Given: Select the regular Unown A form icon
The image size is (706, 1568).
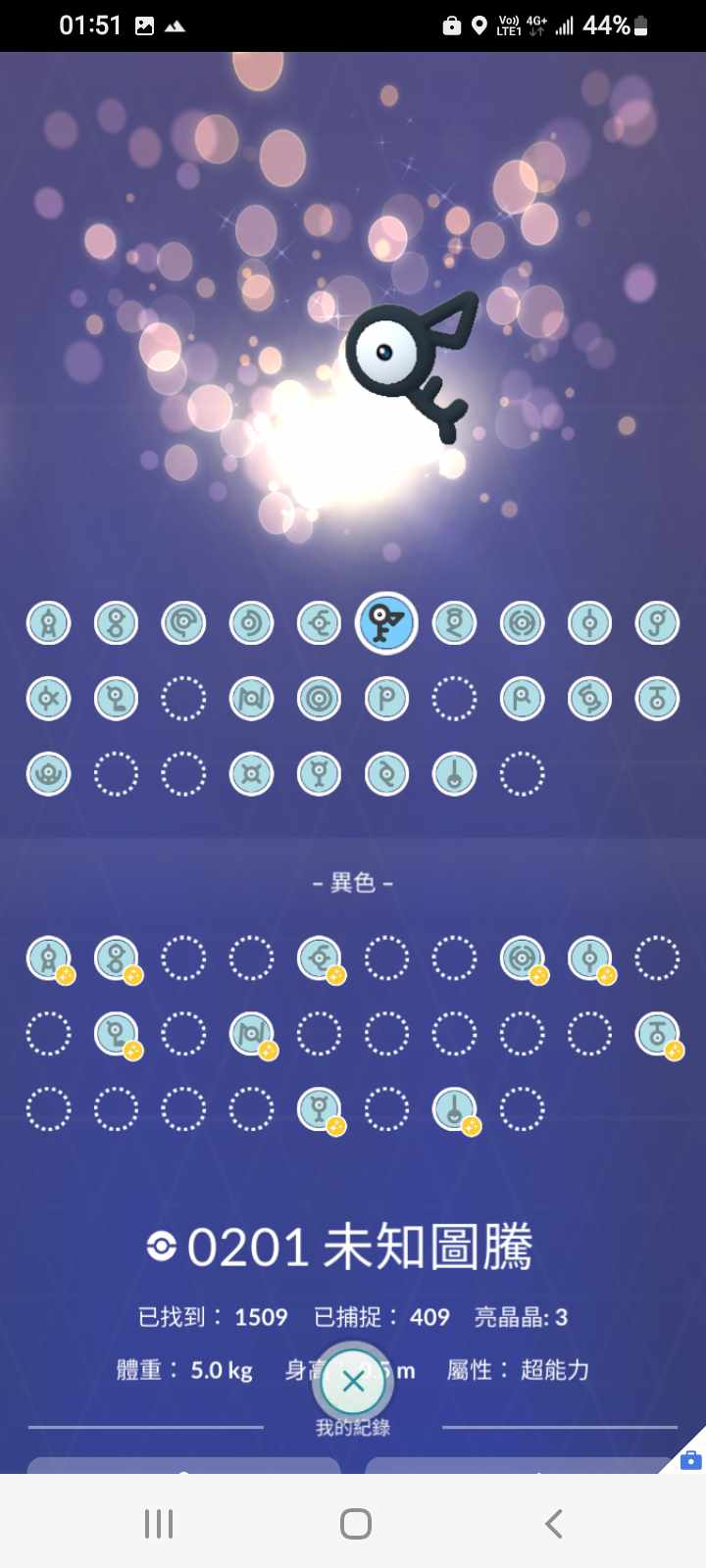Looking at the screenshot, I should 48,623.
